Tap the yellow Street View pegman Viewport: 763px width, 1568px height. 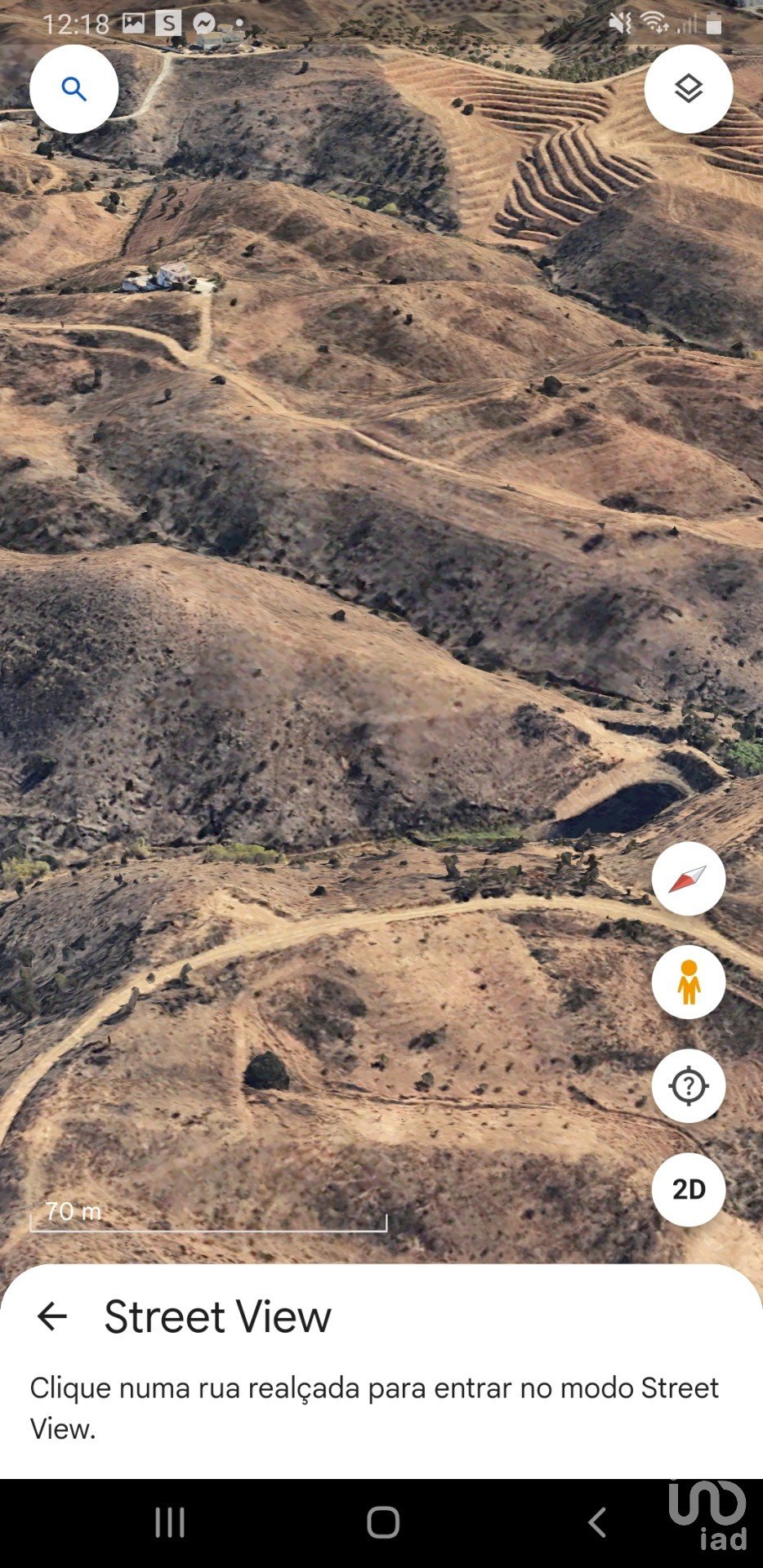click(688, 982)
